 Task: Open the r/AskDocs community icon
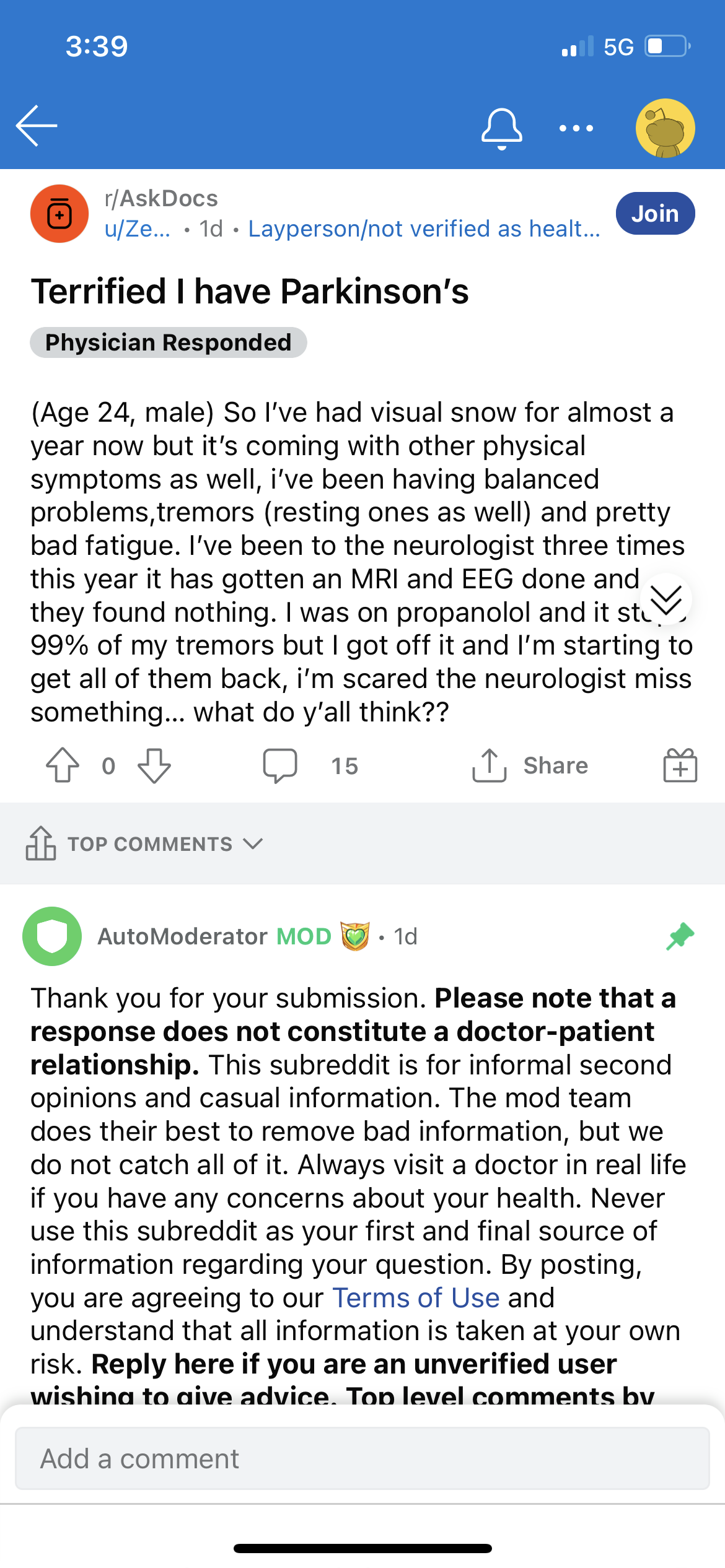coord(59,214)
